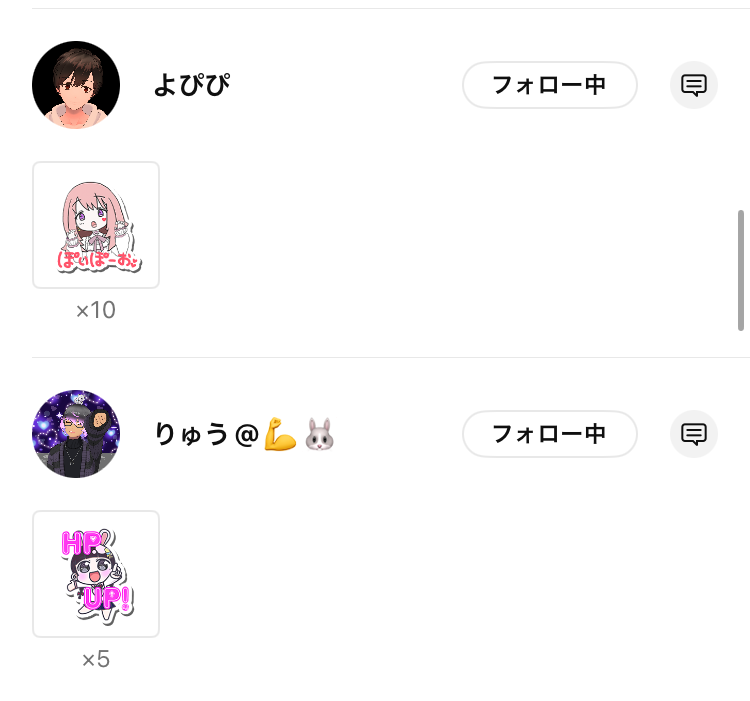Open よぴぴ's pink-haired girl sticker

click(x=96, y=225)
